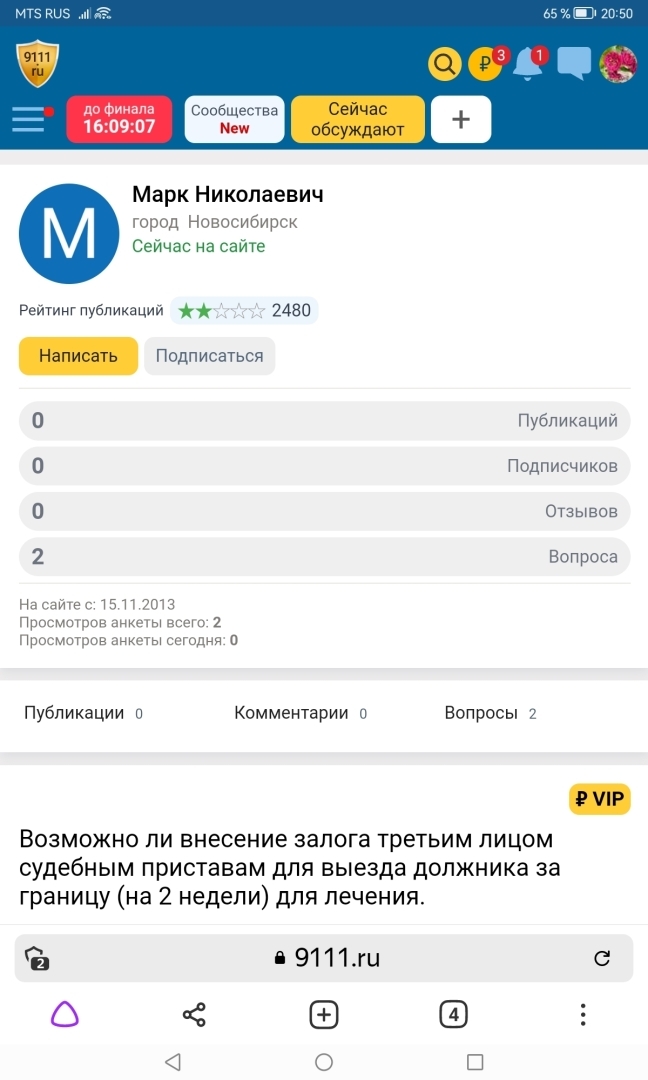
Task: Tap the plus button to create
Action: [460, 119]
